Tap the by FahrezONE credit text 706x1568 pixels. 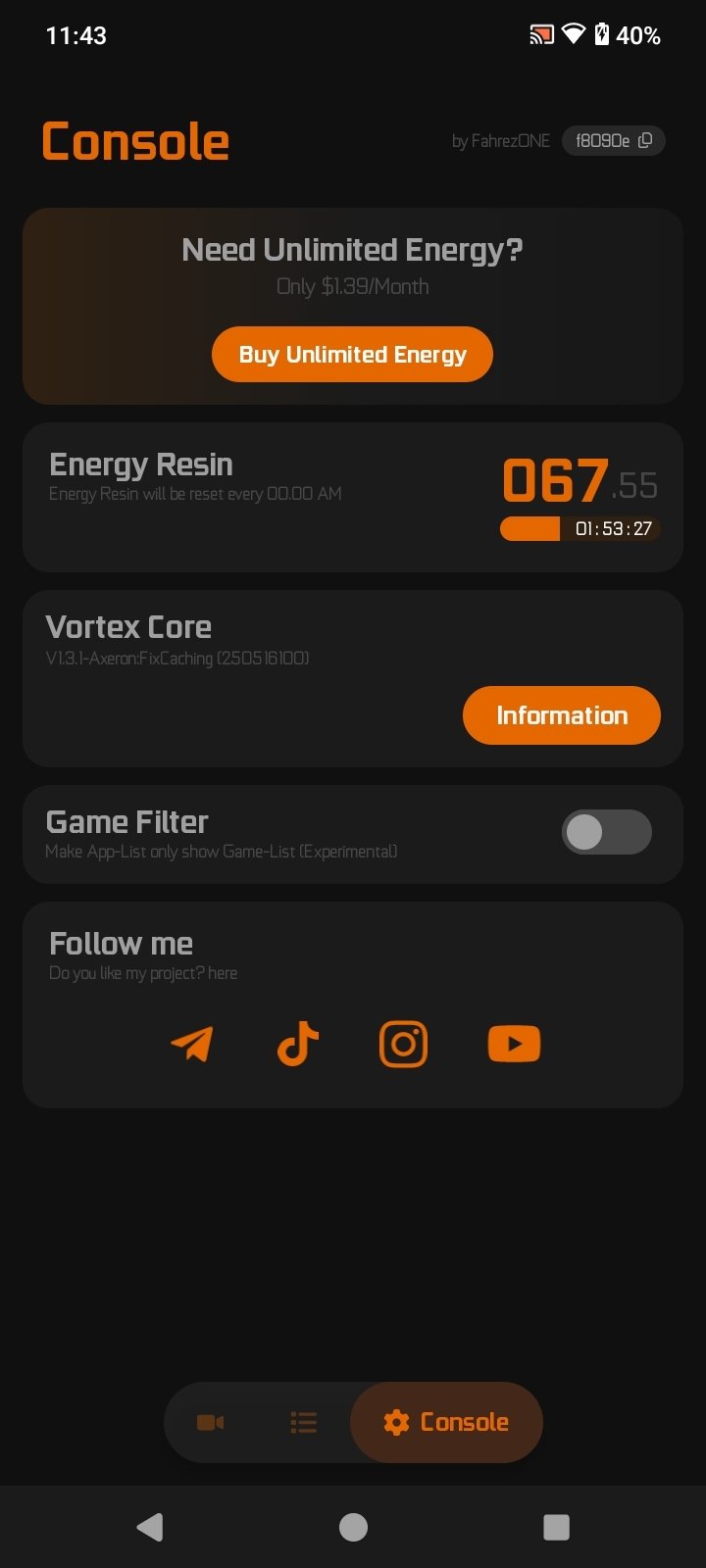[501, 140]
